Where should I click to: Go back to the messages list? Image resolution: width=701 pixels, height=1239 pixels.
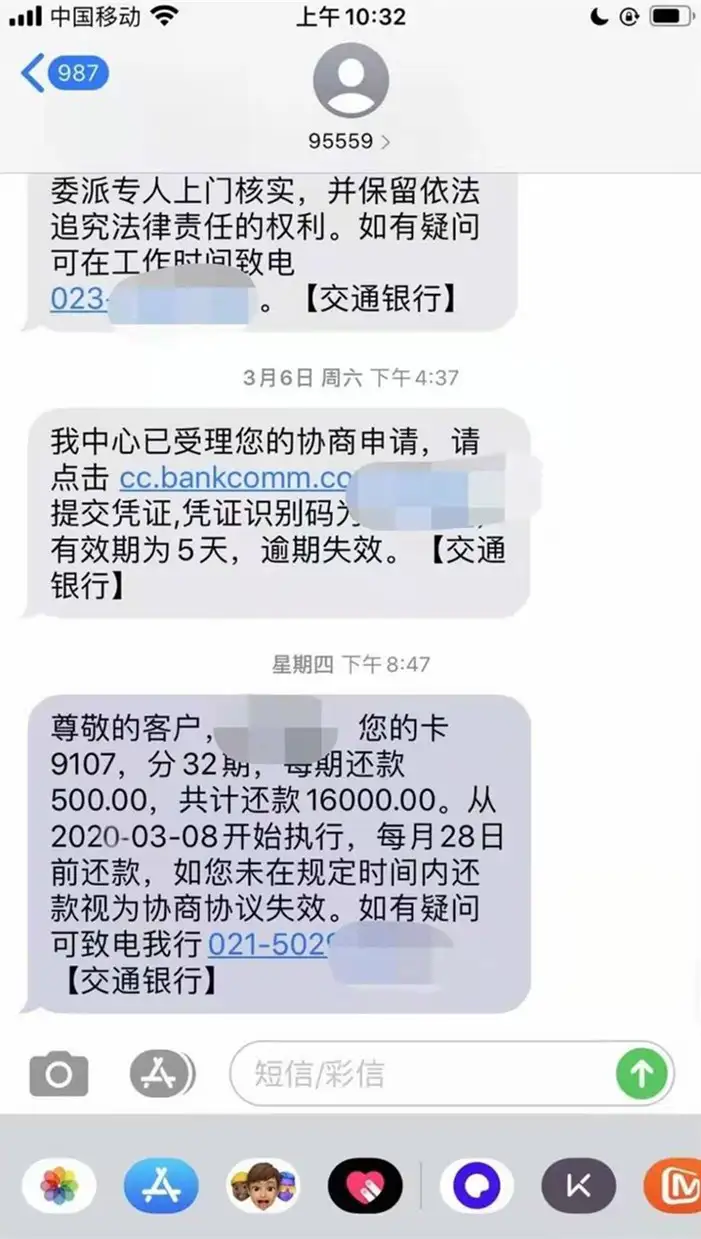click(x=64, y=75)
